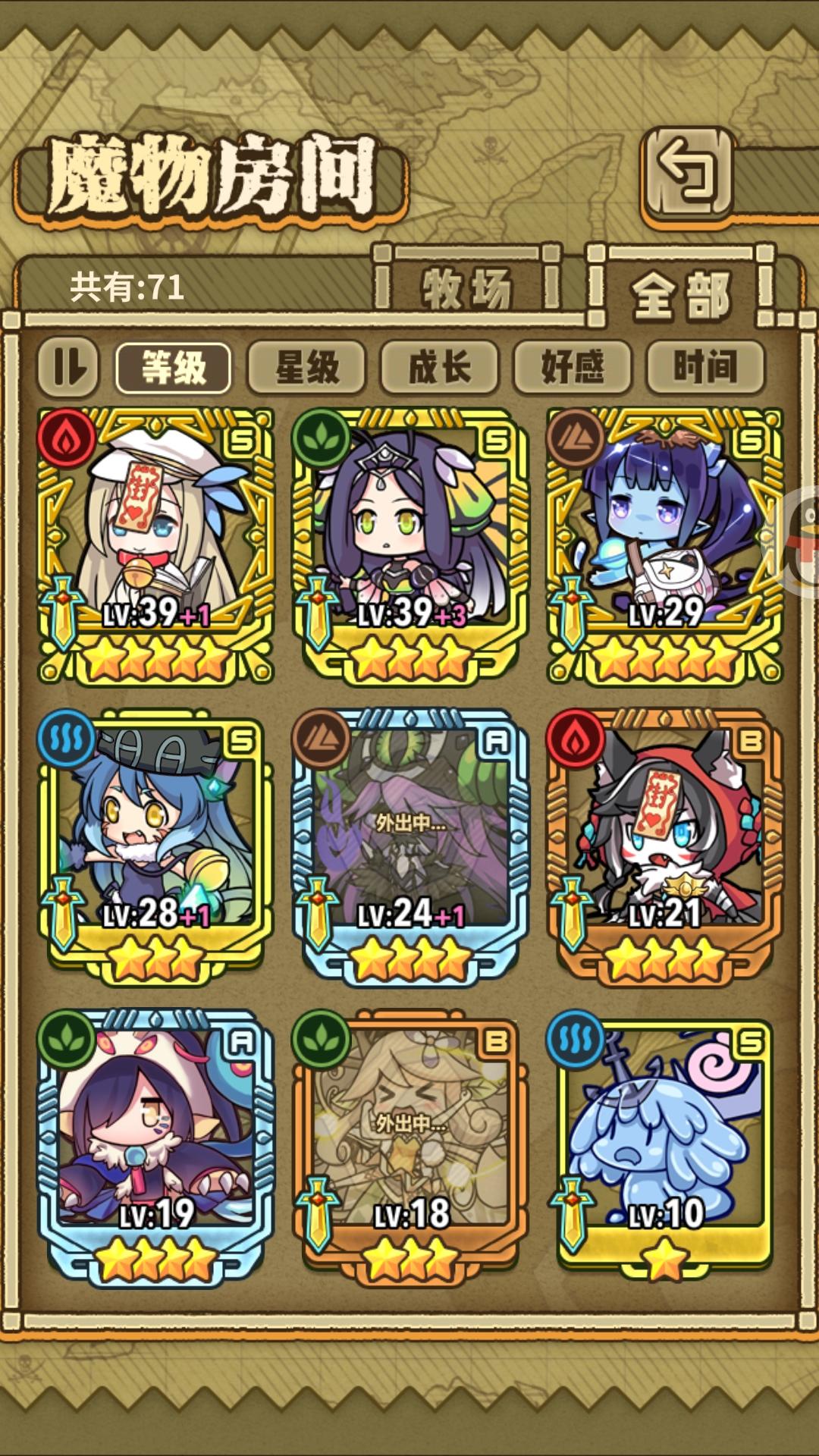819x1456 pixels.
Task: Click the sword icon beside LV:21
Action: pos(571,910)
